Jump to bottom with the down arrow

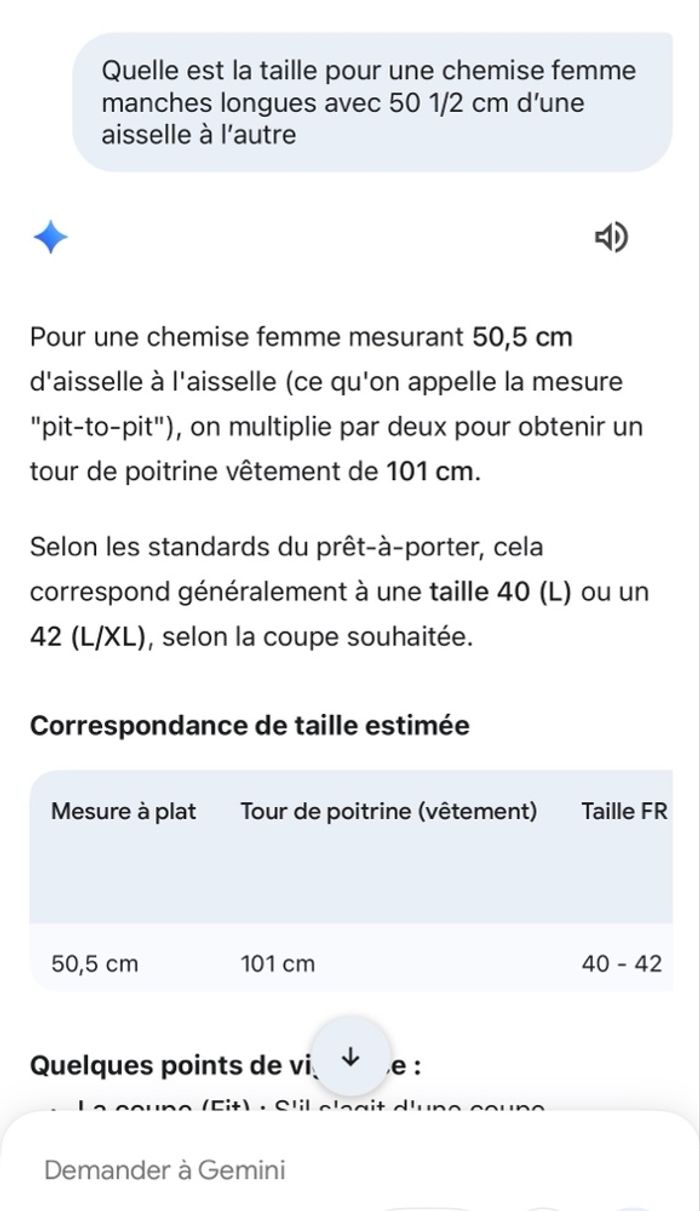[x=350, y=1057]
